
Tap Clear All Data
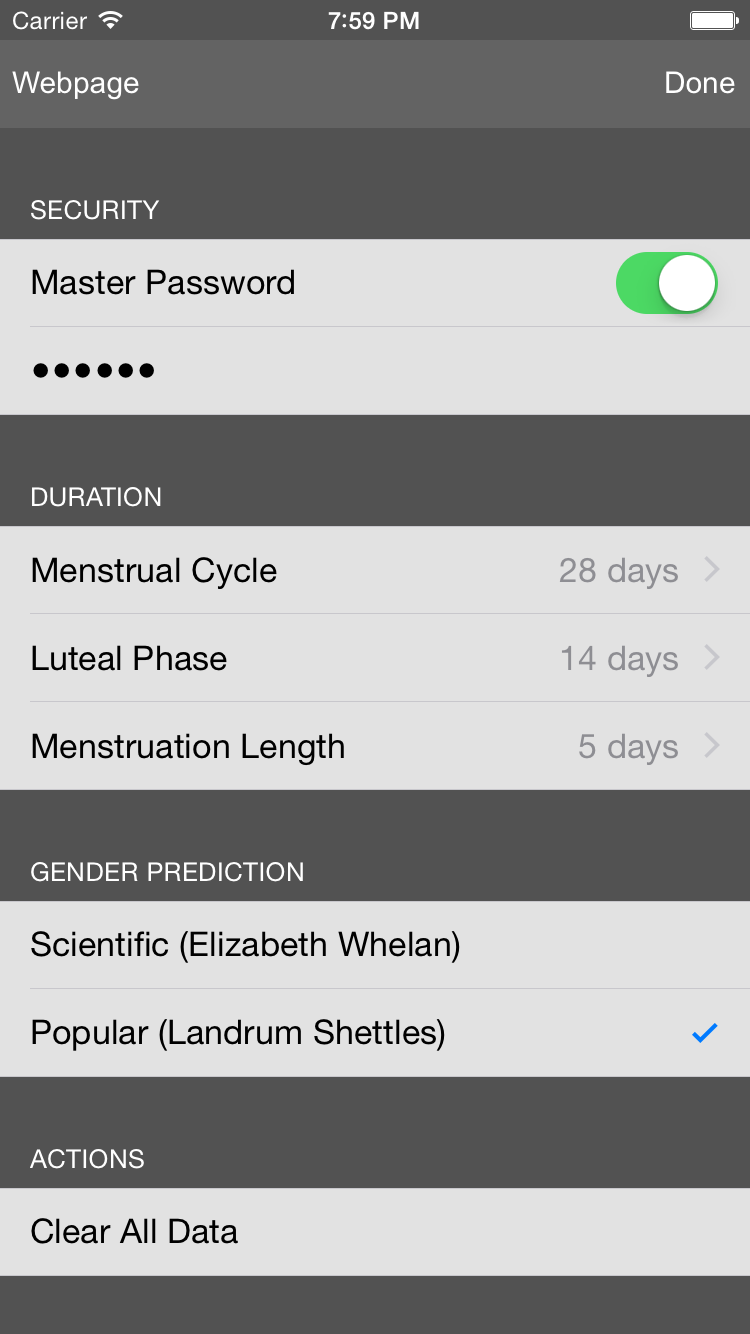pos(134,1231)
